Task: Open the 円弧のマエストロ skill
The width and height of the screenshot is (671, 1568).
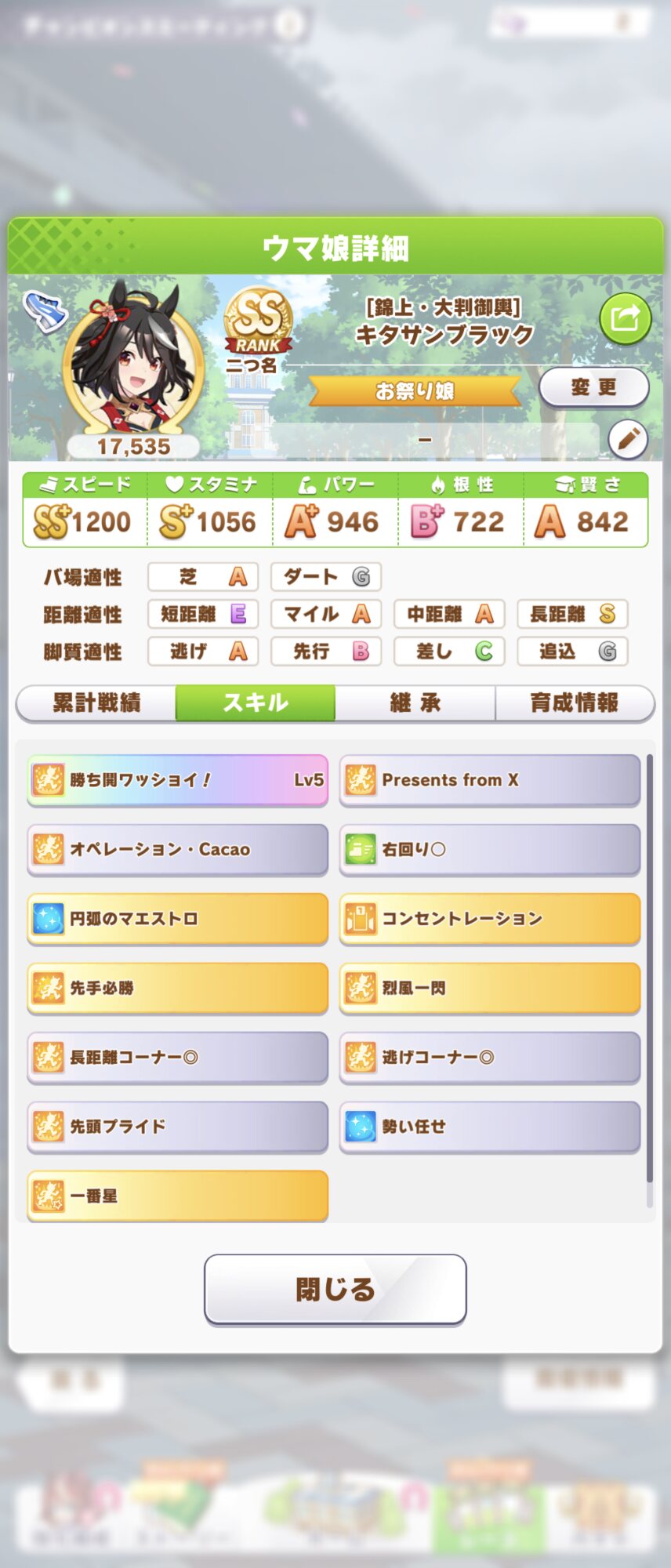Action: click(177, 918)
